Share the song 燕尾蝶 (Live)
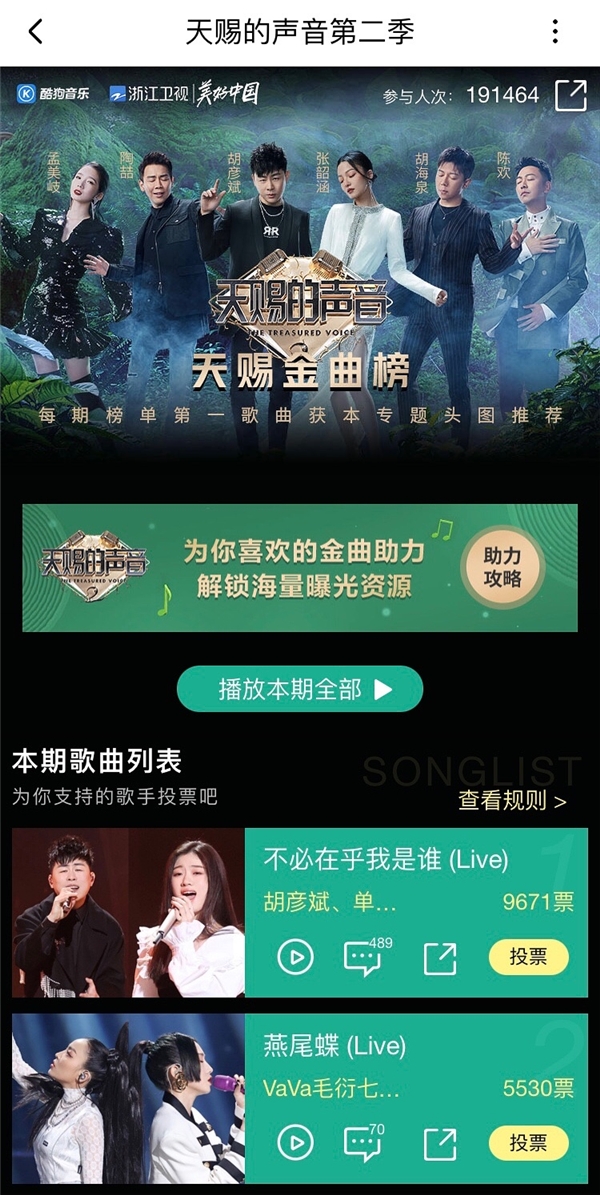 pyautogui.click(x=439, y=1143)
